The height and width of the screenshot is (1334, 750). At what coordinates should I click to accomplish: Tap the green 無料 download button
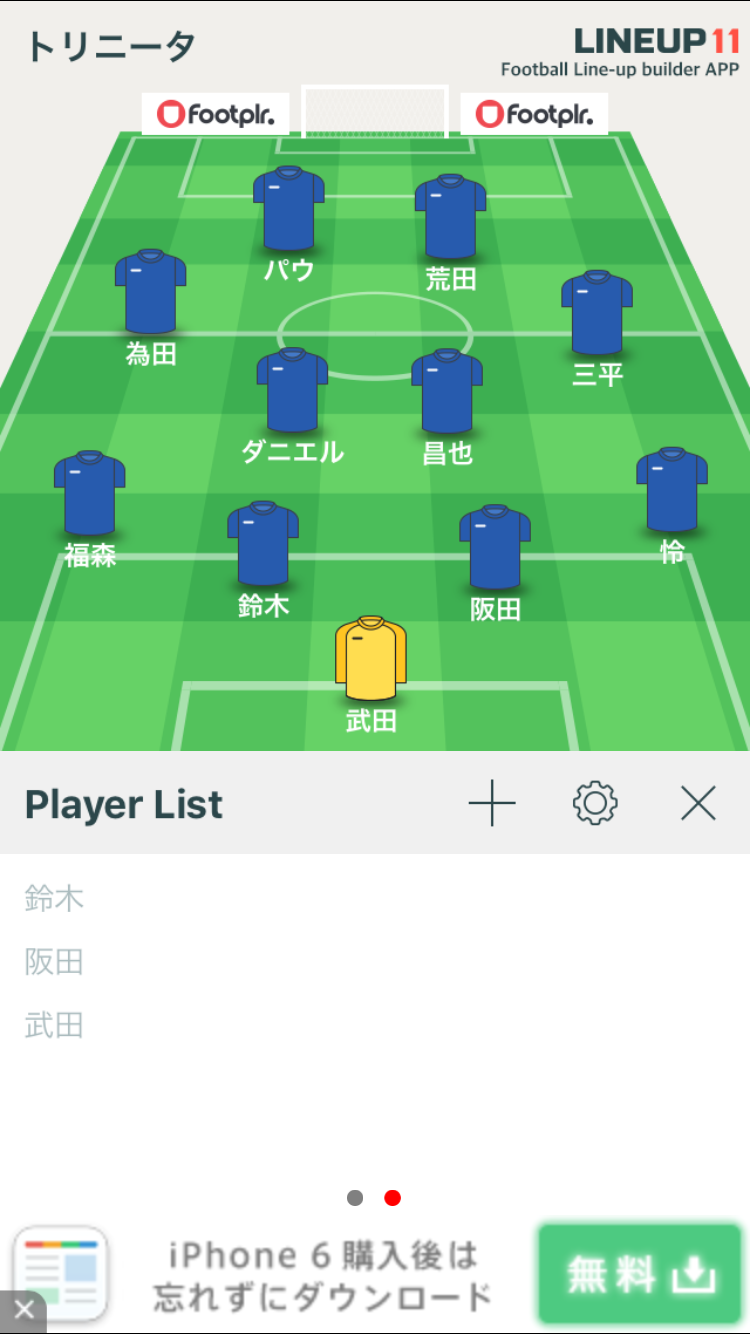(640, 1274)
